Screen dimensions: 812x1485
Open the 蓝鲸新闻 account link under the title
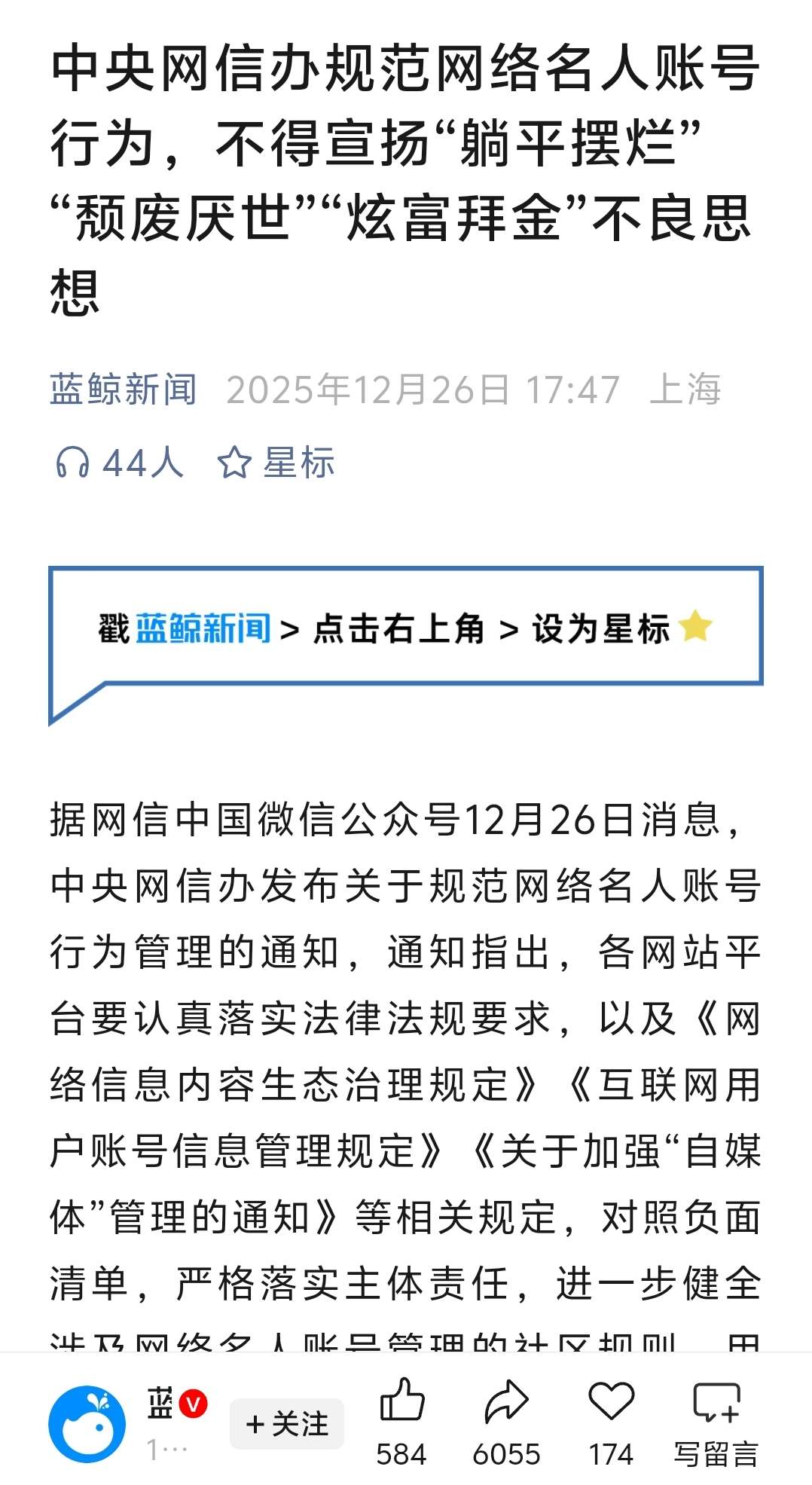[x=124, y=390]
